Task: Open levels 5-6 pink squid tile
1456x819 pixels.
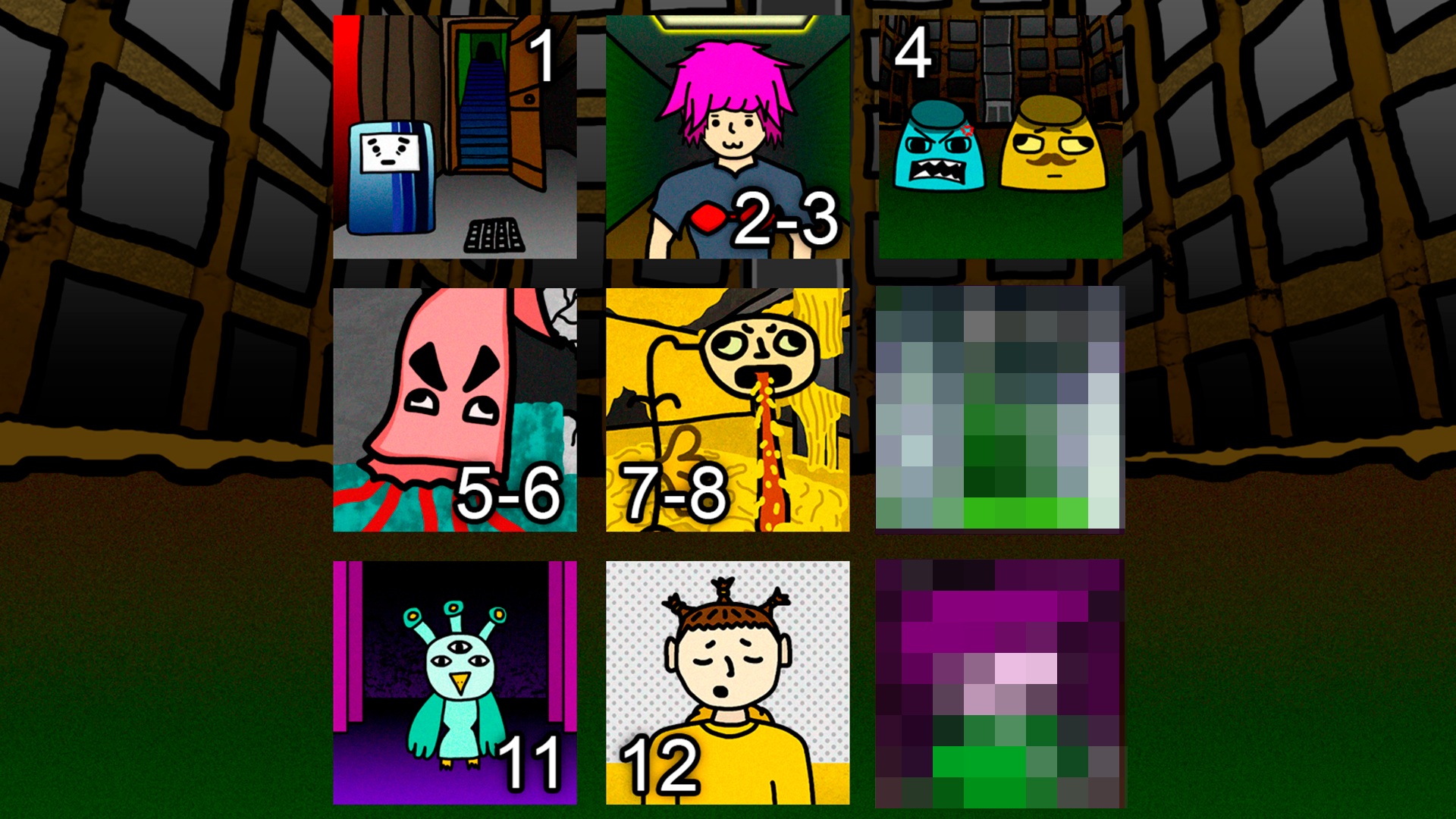Action: (x=455, y=410)
